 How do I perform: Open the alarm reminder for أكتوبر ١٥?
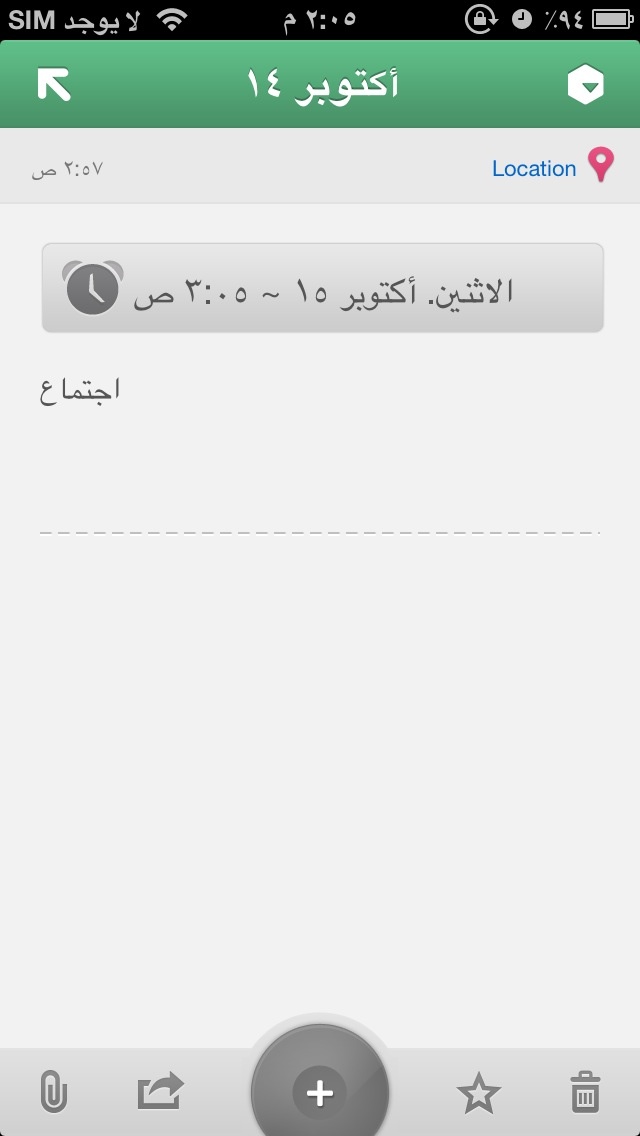[x=323, y=288]
